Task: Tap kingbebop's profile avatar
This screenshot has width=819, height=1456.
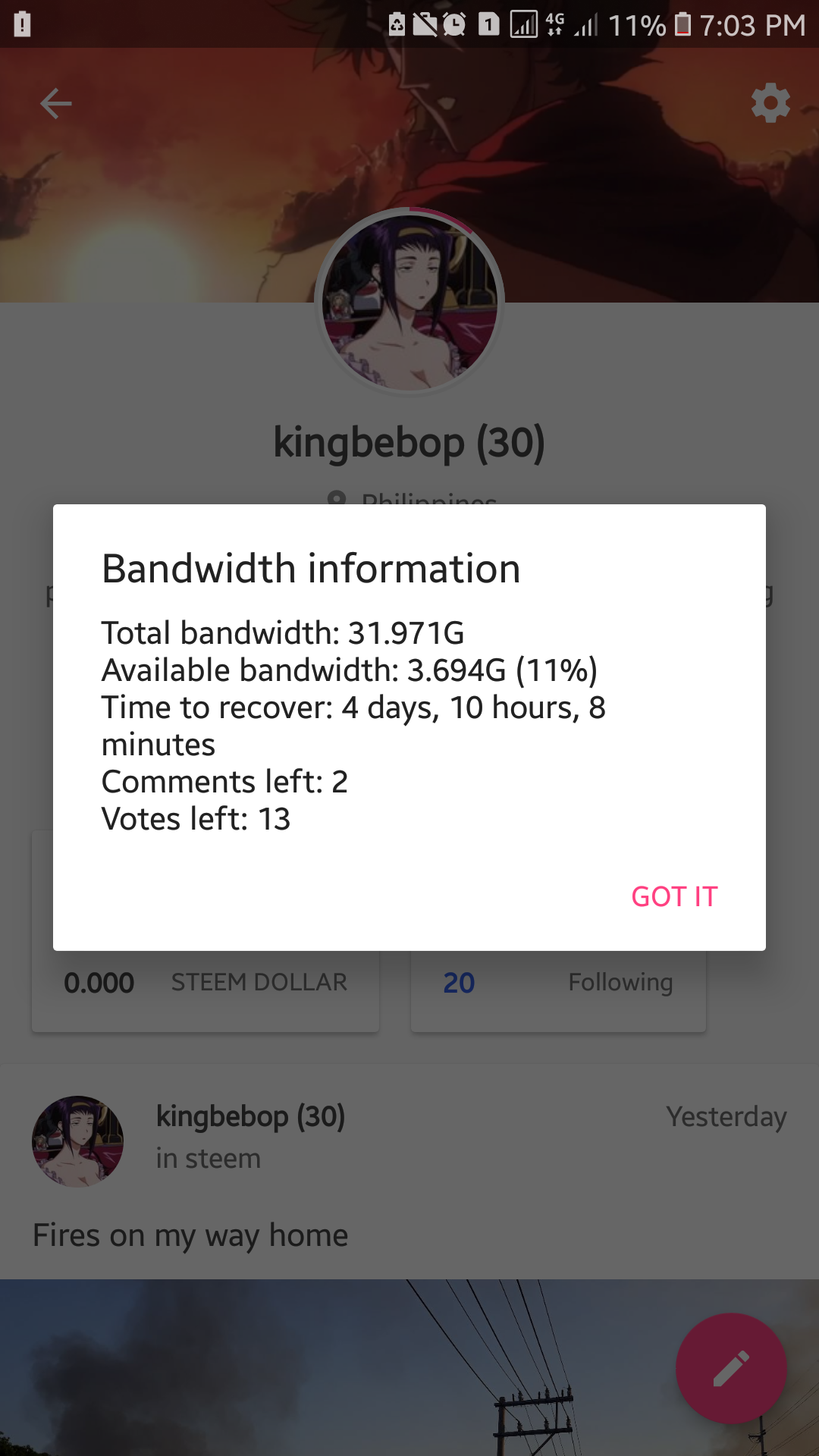Action: (x=409, y=302)
